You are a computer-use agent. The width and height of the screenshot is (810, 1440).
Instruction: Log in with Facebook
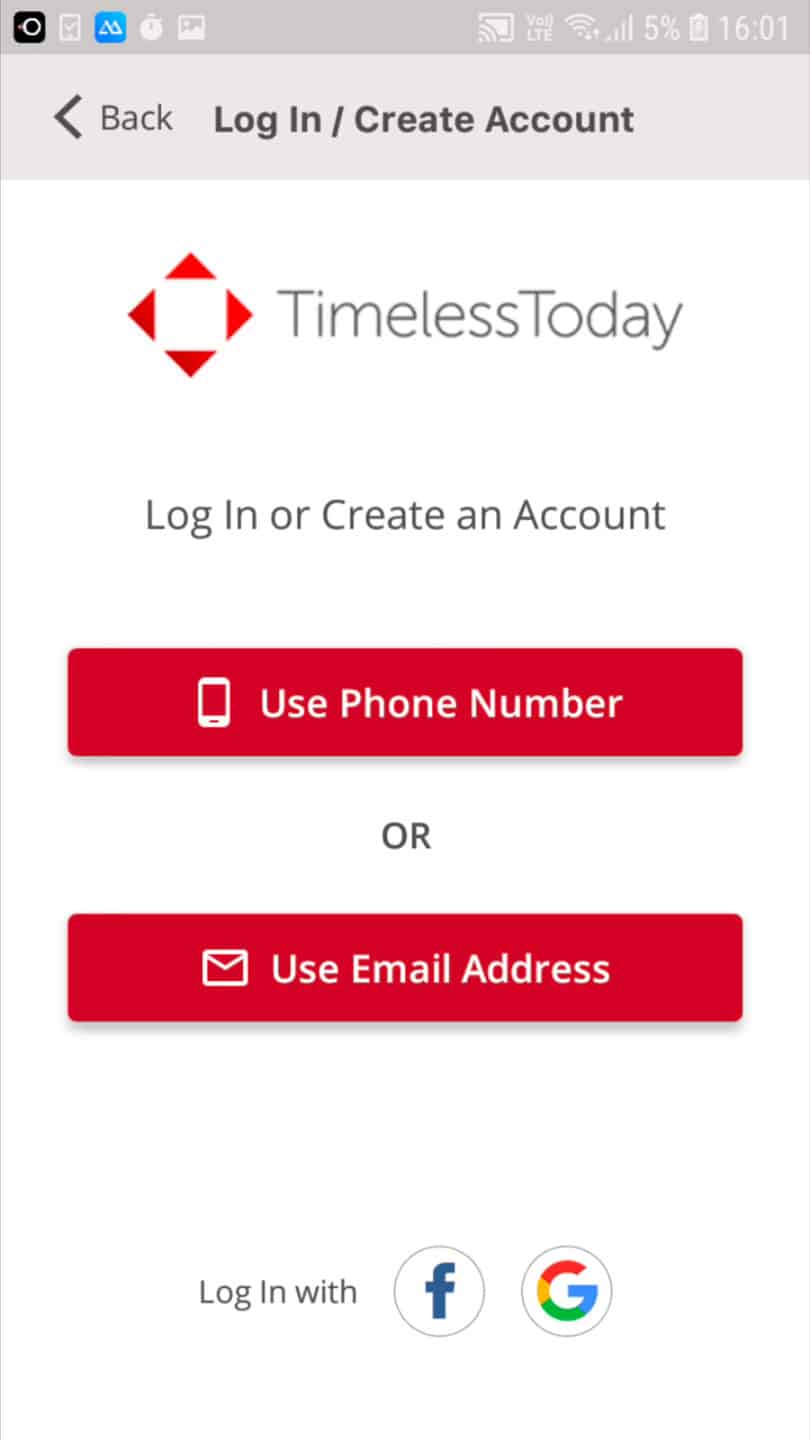point(439,1291)
